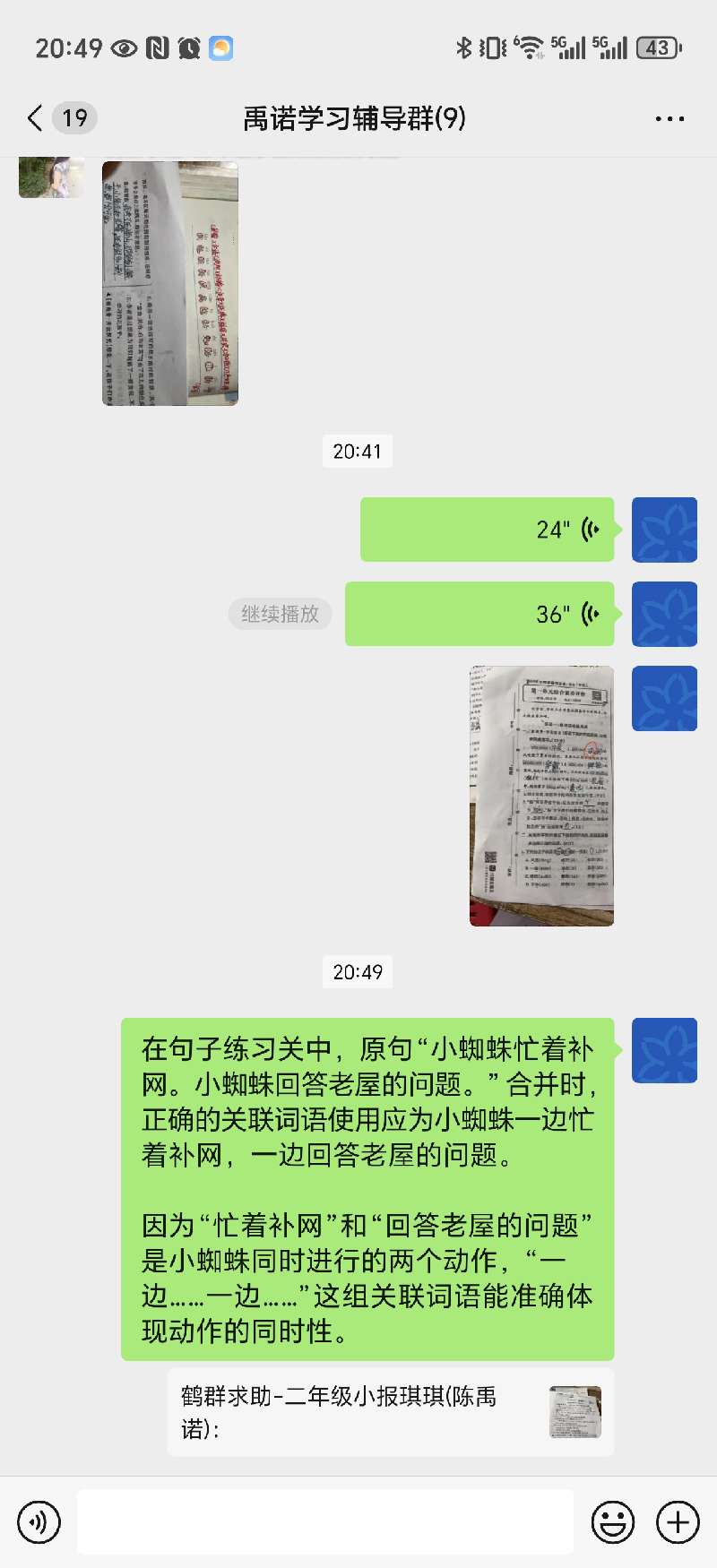Switch to voice input mode

[39, 1521]
